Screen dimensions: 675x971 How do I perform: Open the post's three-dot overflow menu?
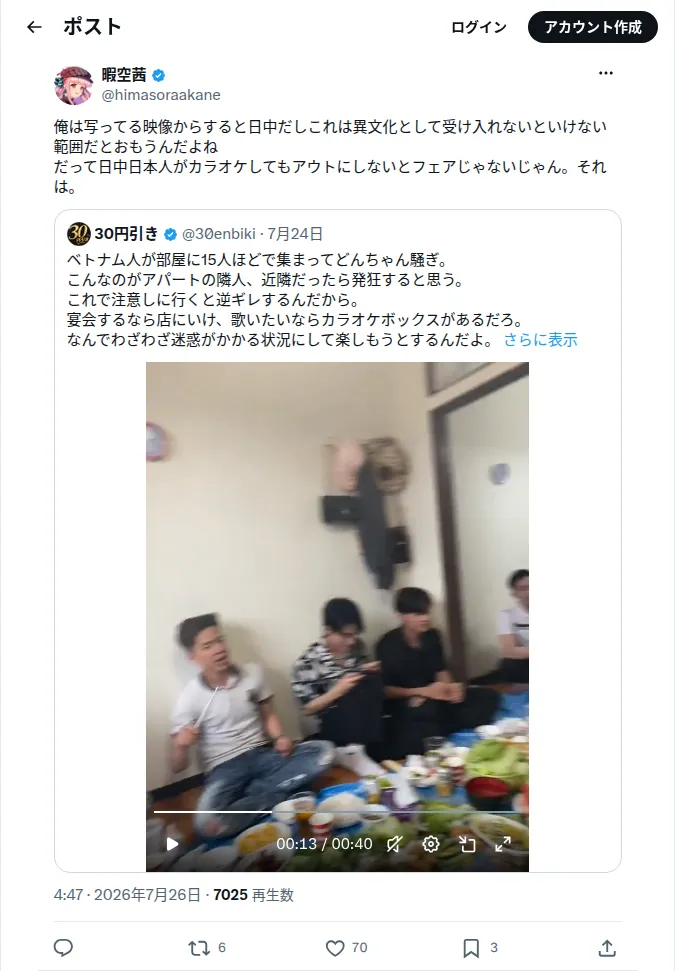coord(606,73)
